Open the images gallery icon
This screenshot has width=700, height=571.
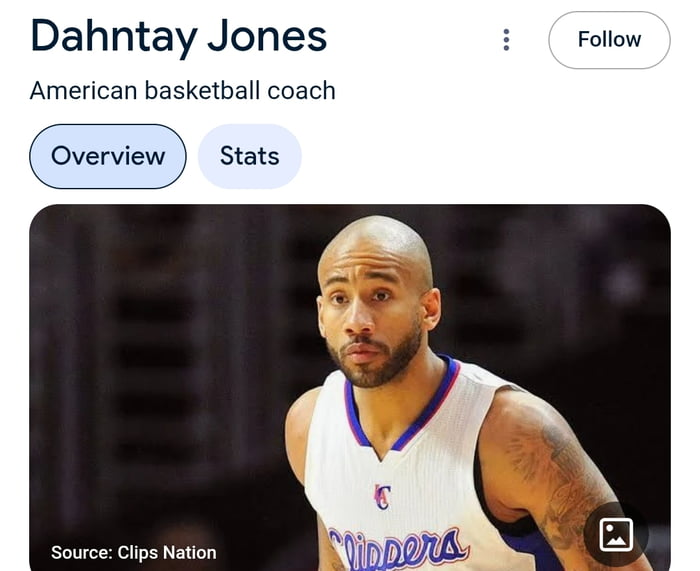[616, 535]
